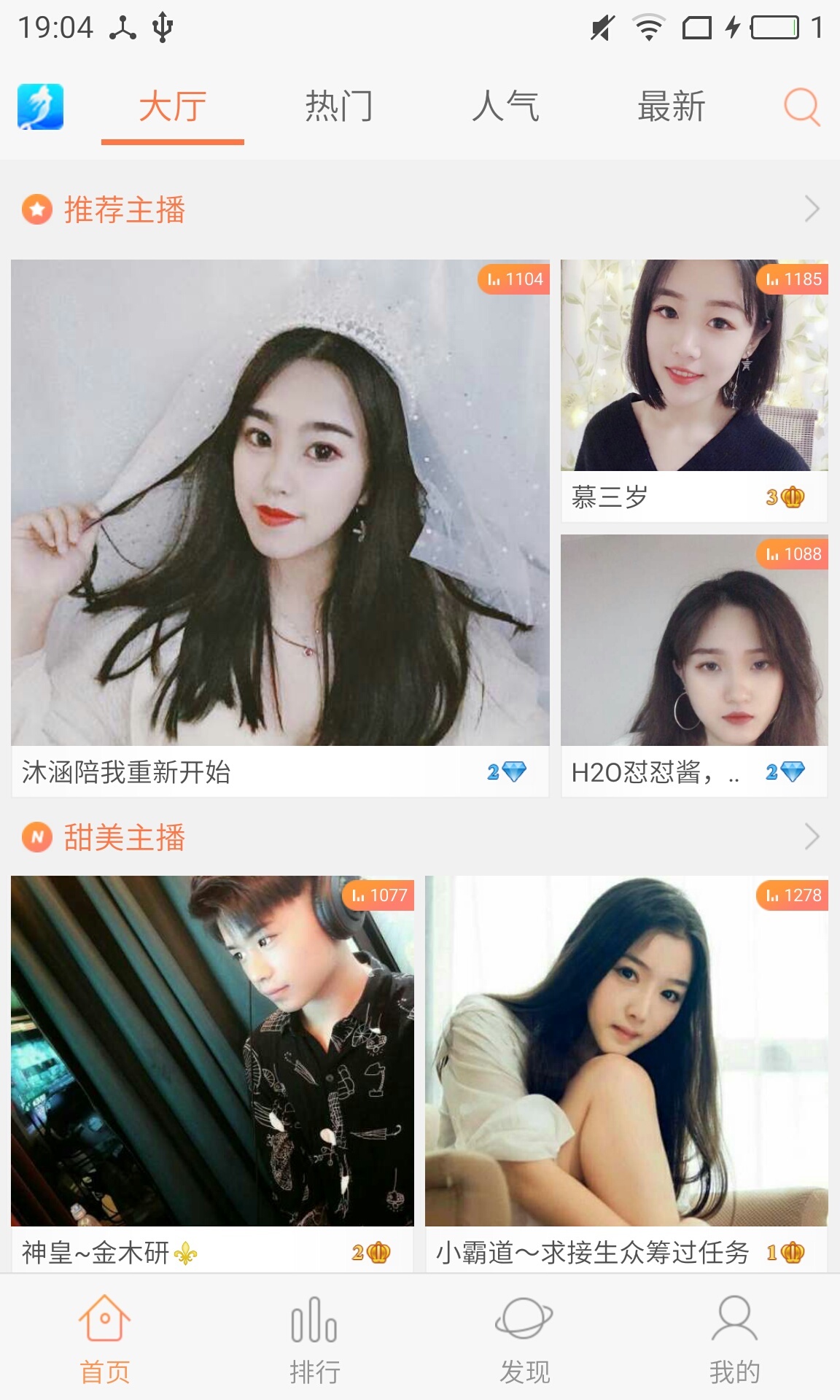The height and width of the screenshot is (1400, 840).
Task: Open H2O怼怼酱 live room
Action: point(694,666)
